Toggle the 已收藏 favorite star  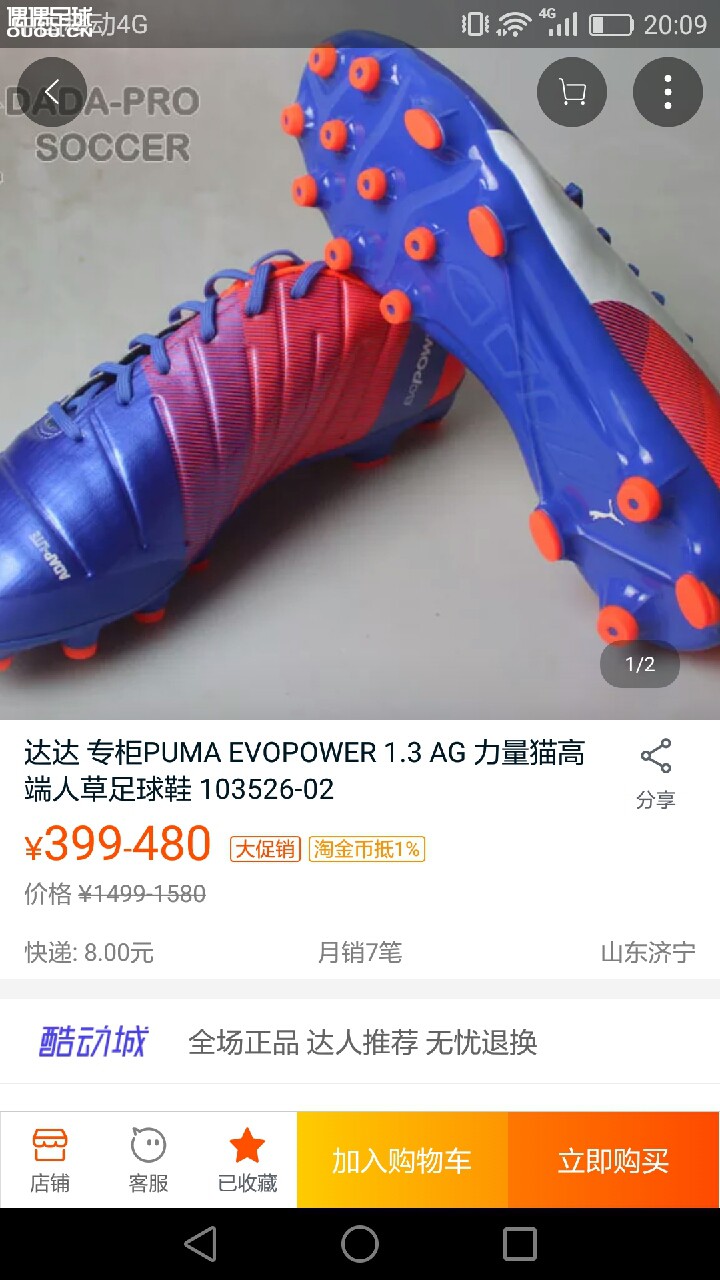(x=247, y=1160)
